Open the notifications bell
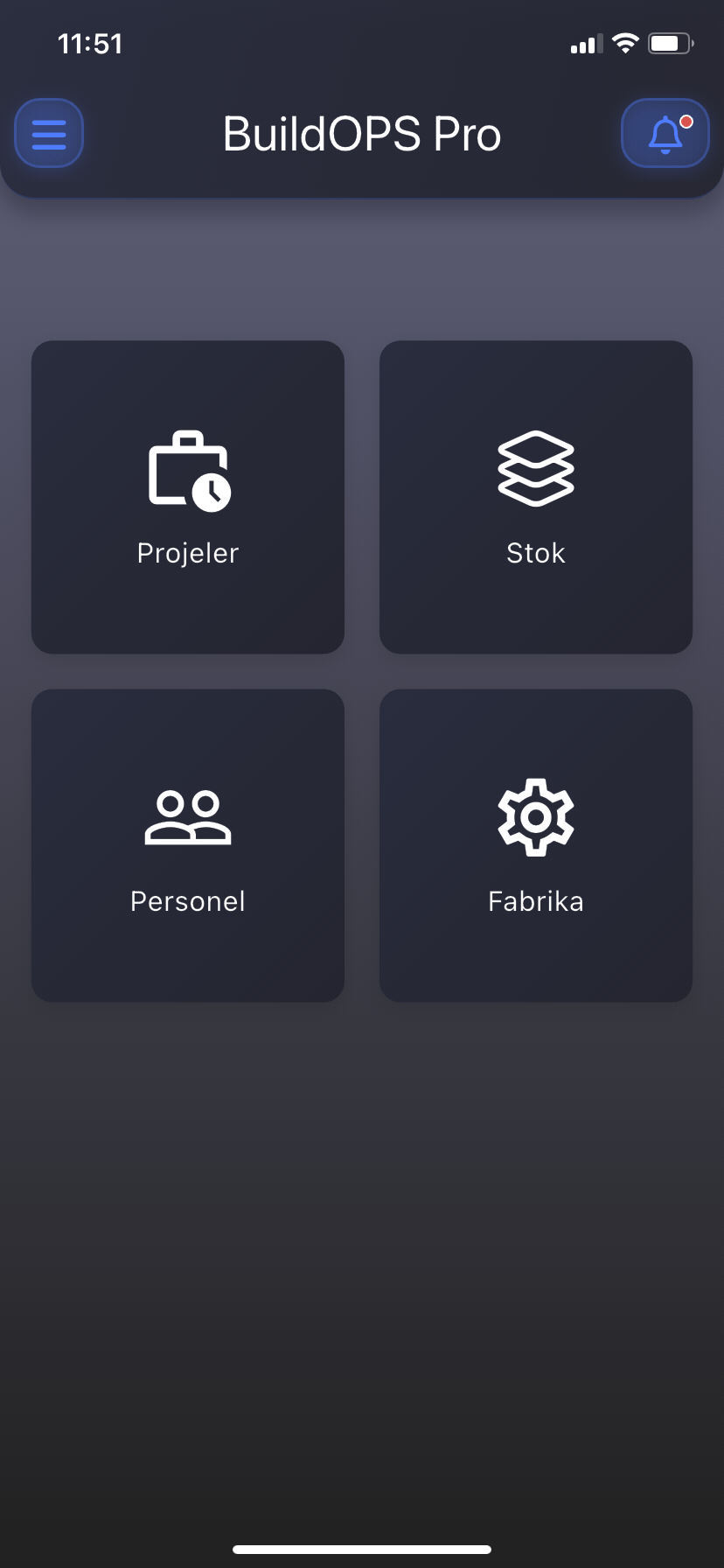 [665, 134]
